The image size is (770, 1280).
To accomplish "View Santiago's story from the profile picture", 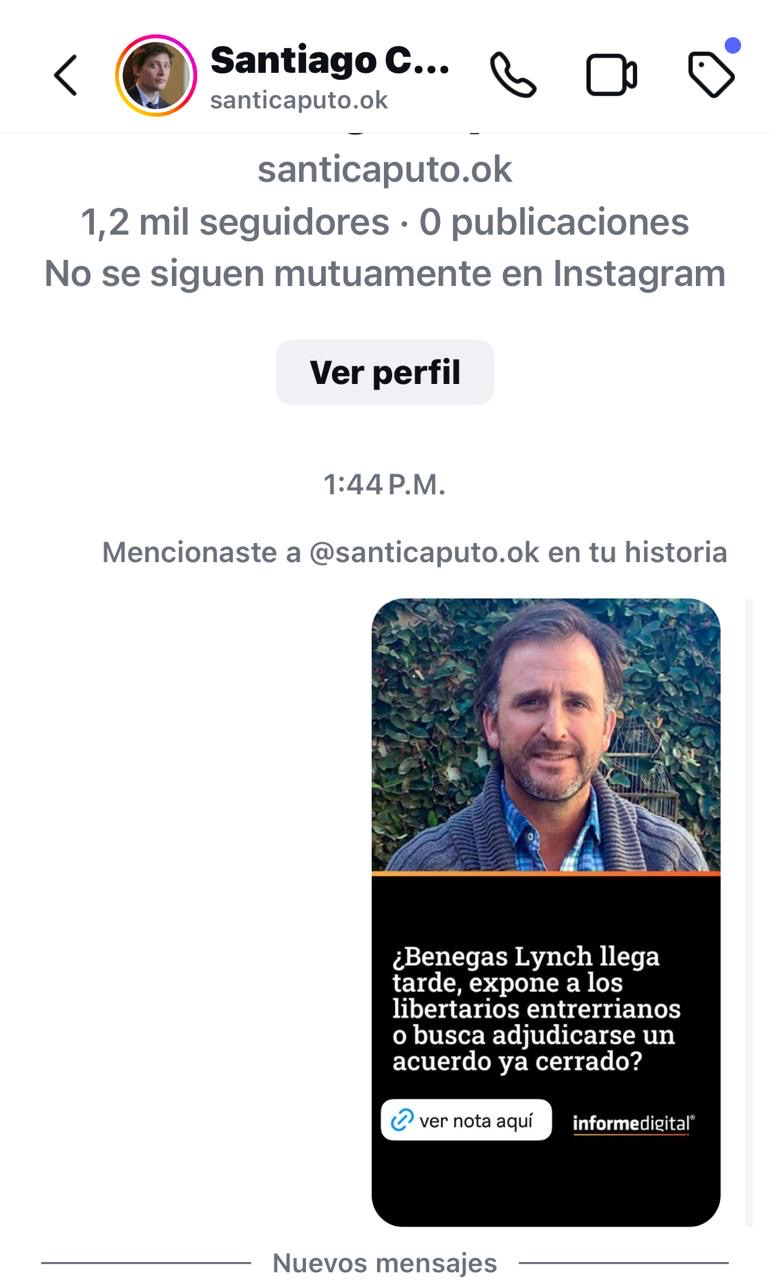I will tap(156, 76).
